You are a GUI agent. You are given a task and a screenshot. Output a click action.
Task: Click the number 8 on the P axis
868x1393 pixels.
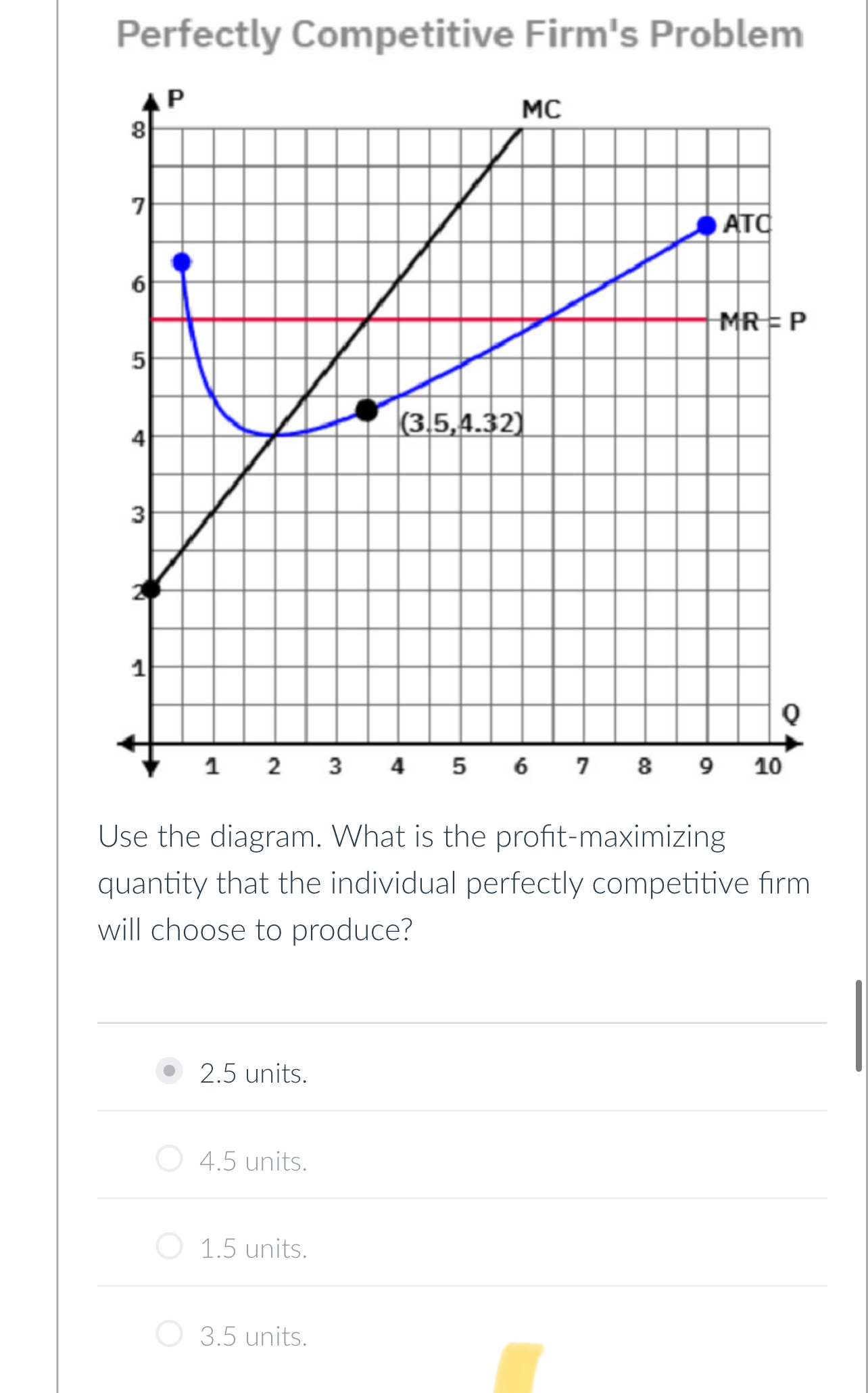coord(139,128)
